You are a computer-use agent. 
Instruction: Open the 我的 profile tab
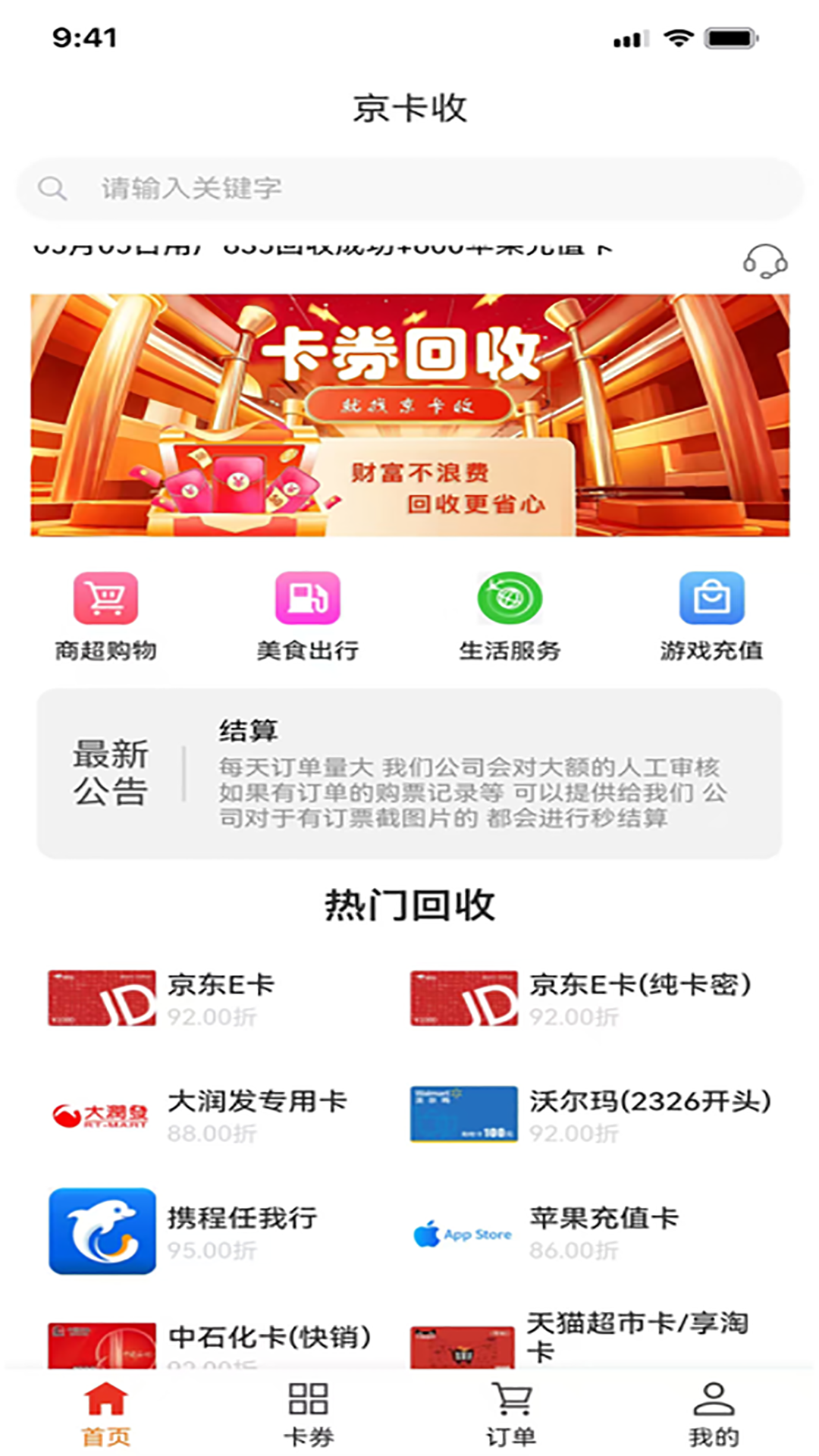714,1414
